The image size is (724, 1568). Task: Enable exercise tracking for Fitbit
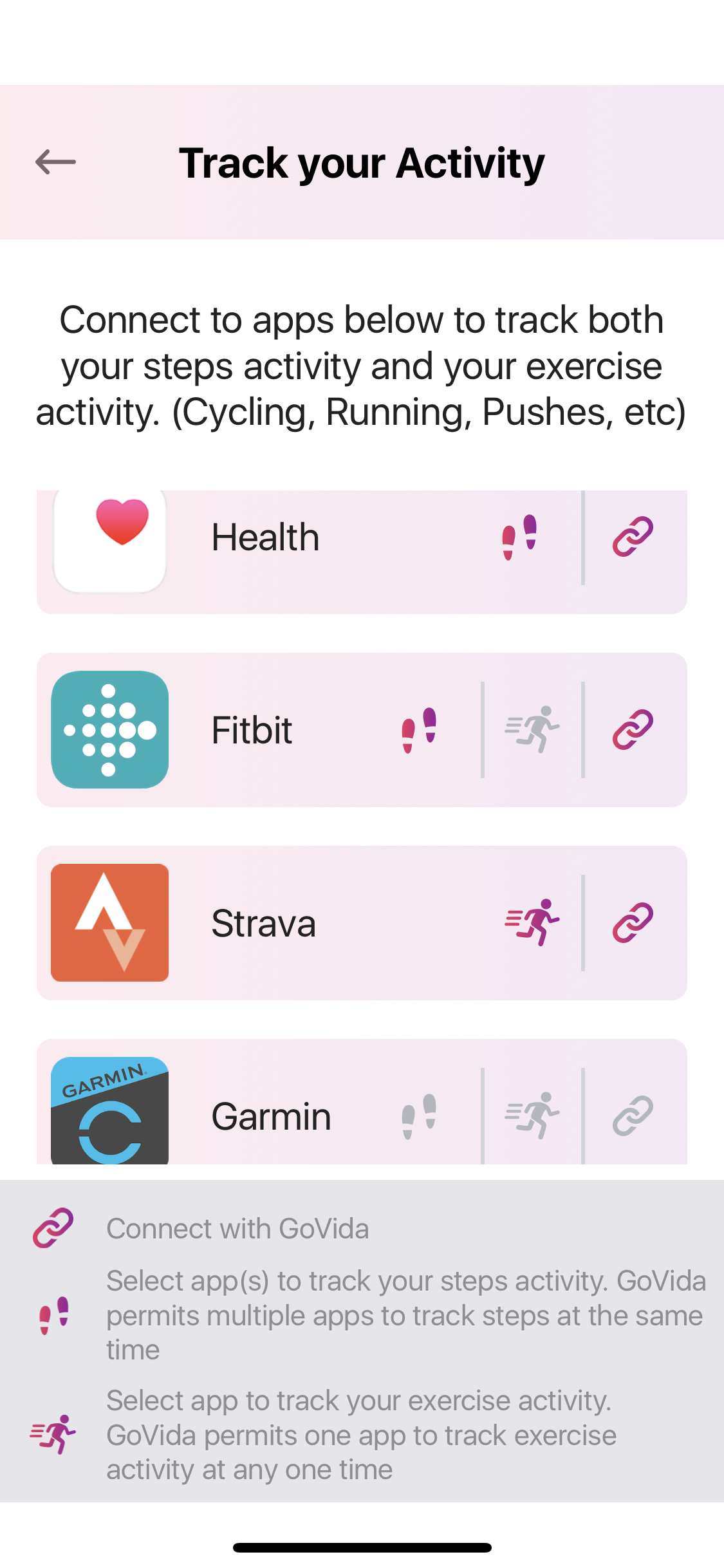[x=532, y=729]
